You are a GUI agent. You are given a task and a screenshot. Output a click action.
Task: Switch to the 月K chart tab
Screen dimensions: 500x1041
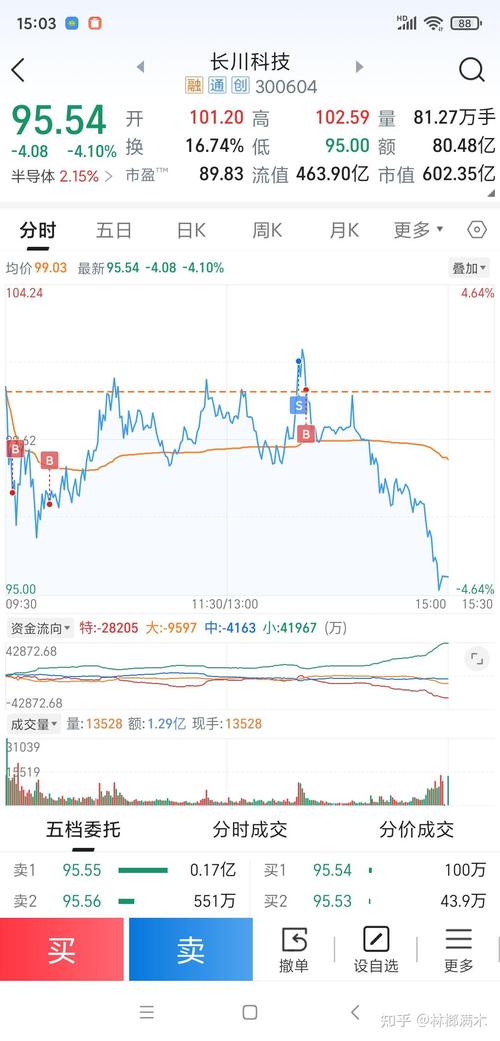click(344, 230)
